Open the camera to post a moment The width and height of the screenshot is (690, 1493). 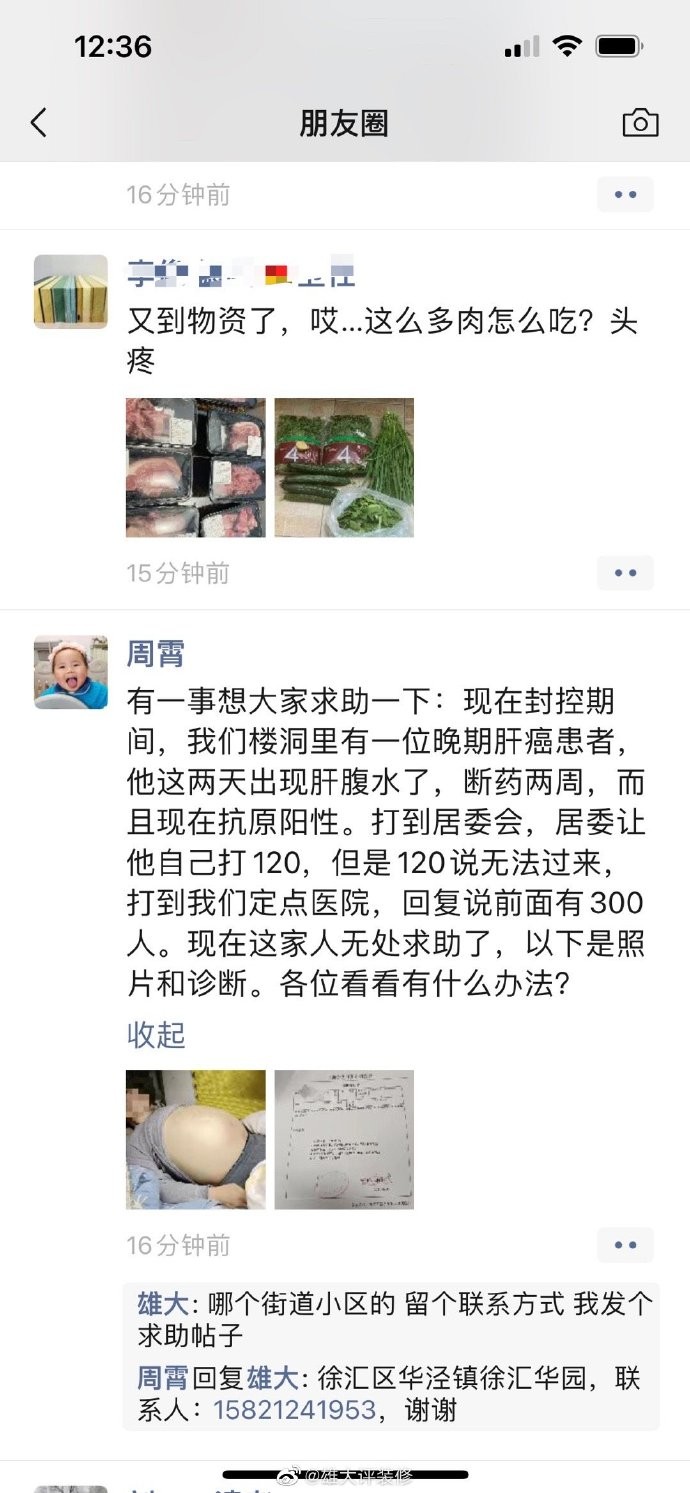(x=640, y=123)
